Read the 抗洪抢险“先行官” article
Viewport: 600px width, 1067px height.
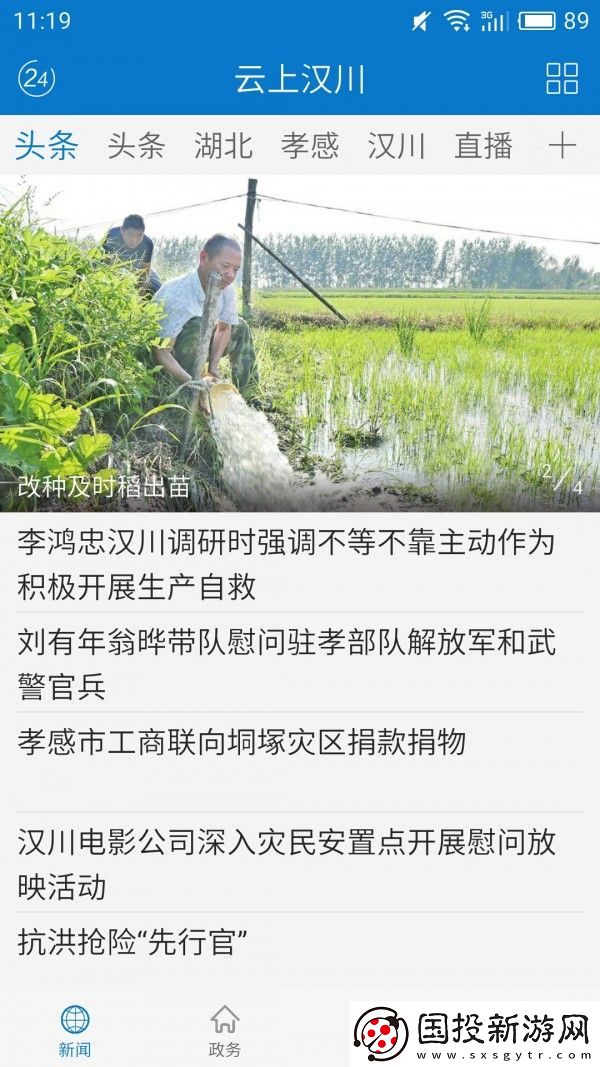pos(133,942)
